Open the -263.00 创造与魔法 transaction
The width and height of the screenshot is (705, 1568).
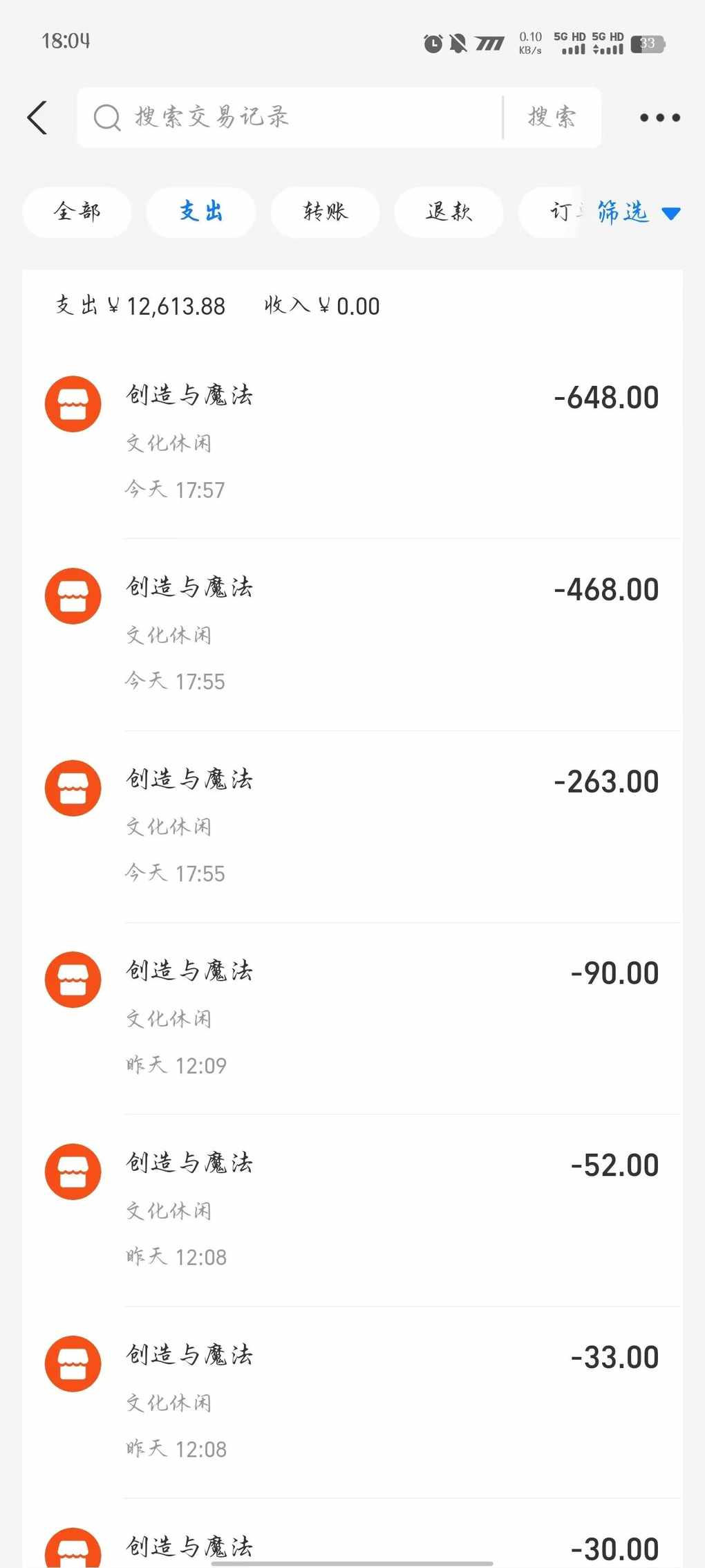(x=352, y=827)
